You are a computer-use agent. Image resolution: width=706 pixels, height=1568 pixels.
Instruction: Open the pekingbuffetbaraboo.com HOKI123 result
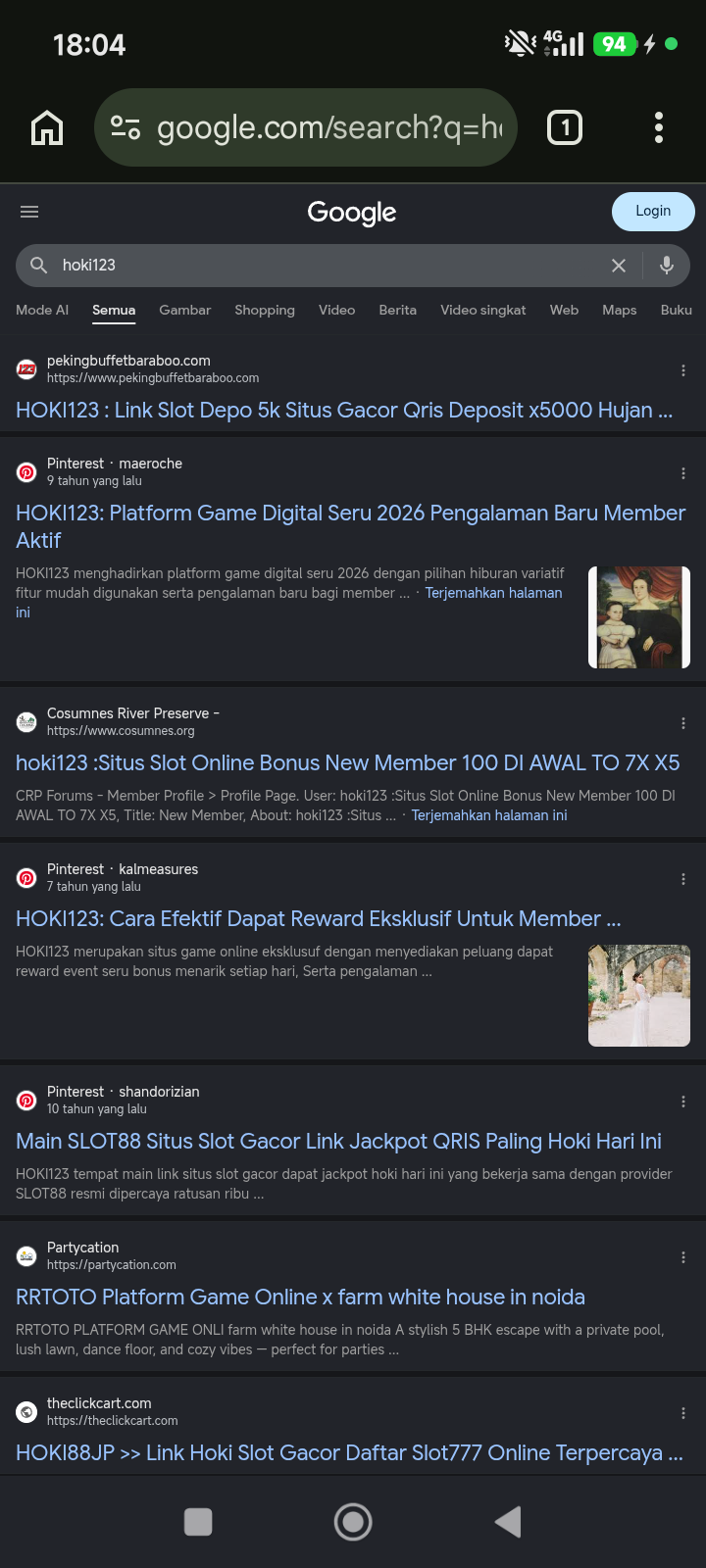(x=344, y=411)
